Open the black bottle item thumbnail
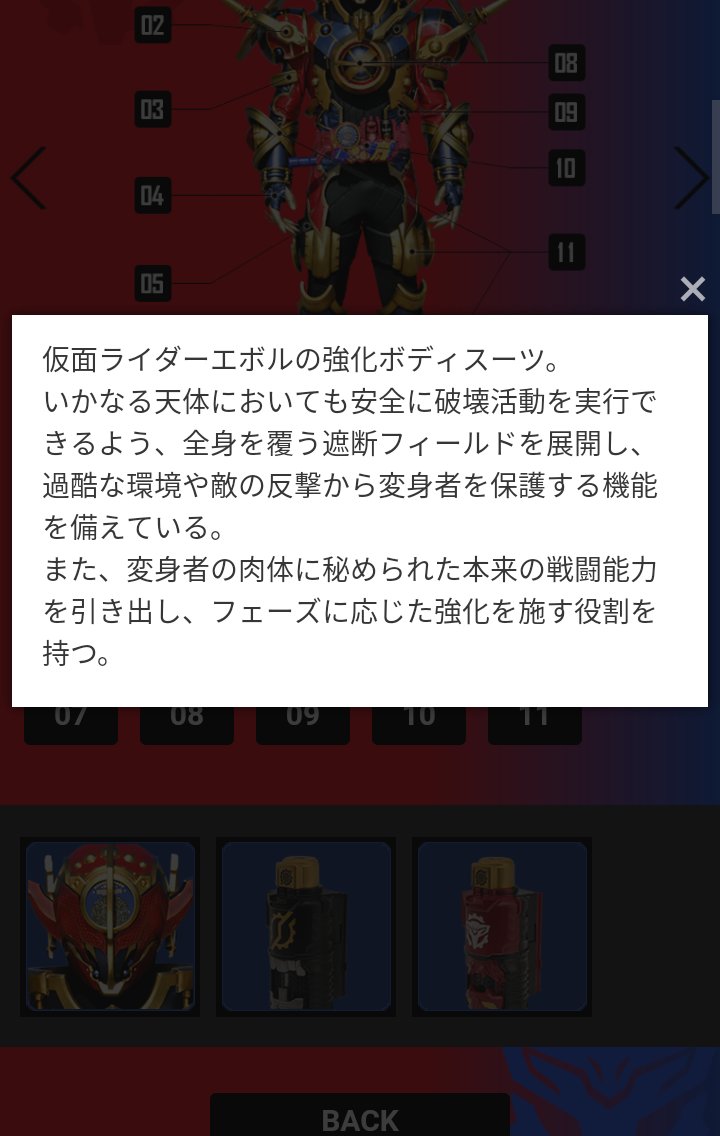The height and width of the screenshot is (1136, 720). (x=306, y=926)
